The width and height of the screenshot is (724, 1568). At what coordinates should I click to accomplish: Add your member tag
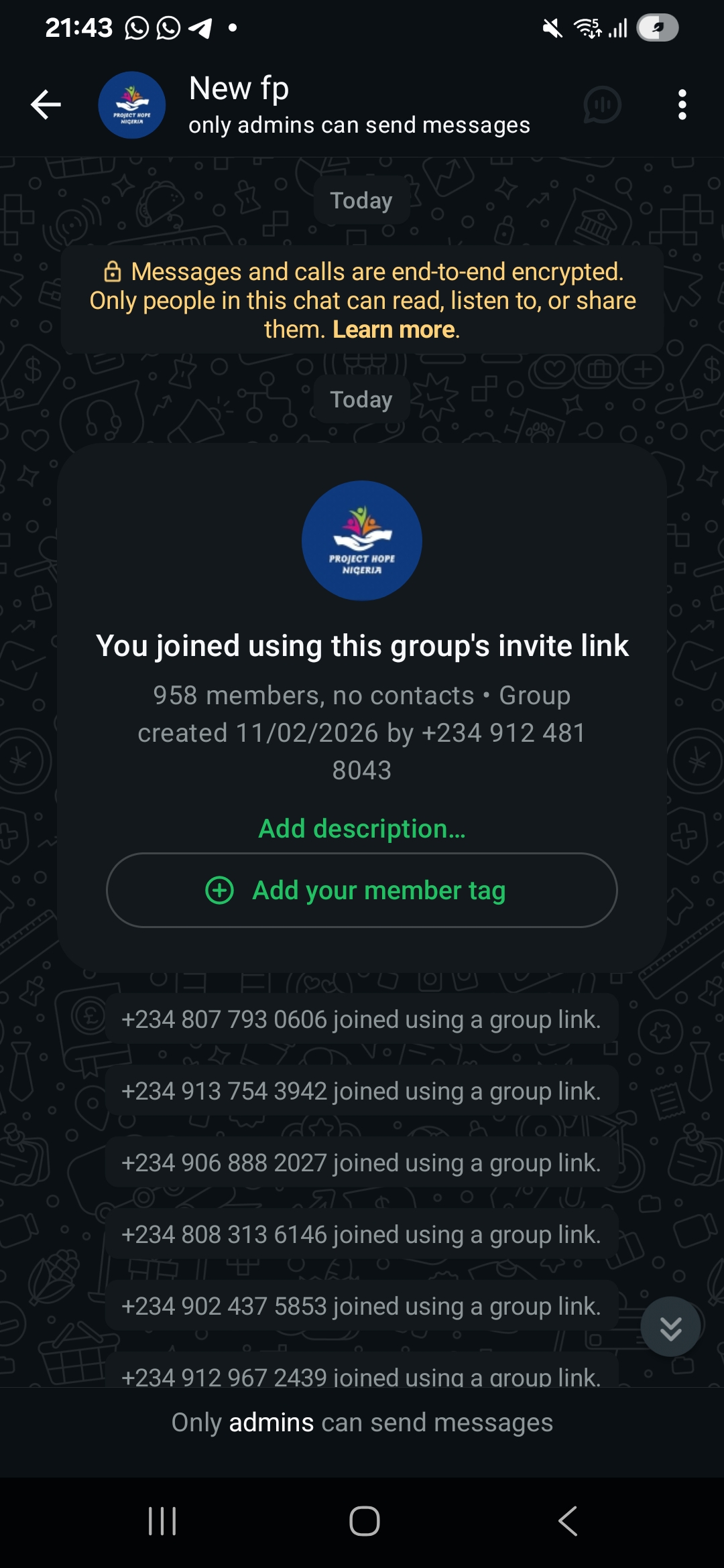(x=362, y=891)
